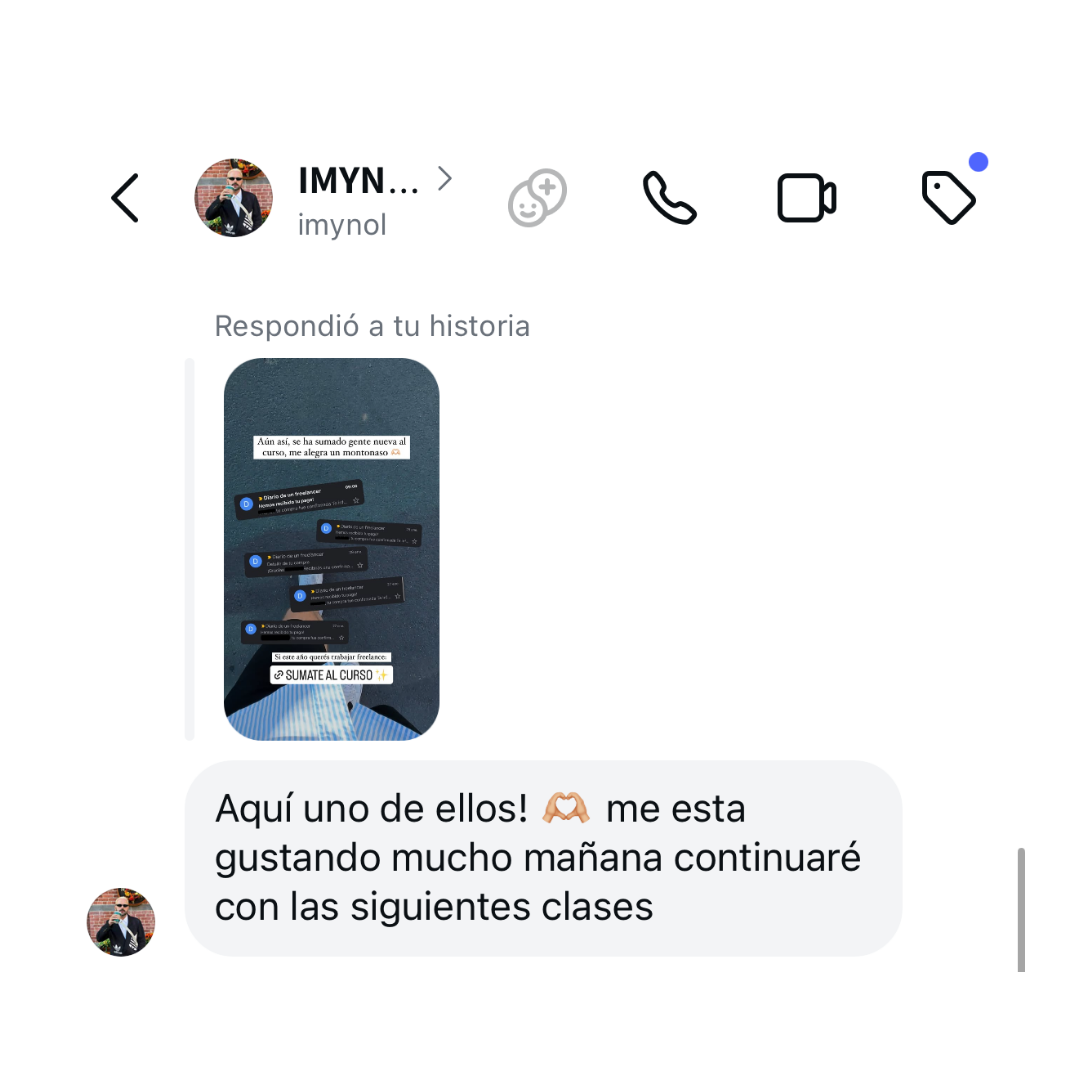Start a video call with imynol
The height and width of the screenshot is (1080, 1080).
tap(806, 198)
